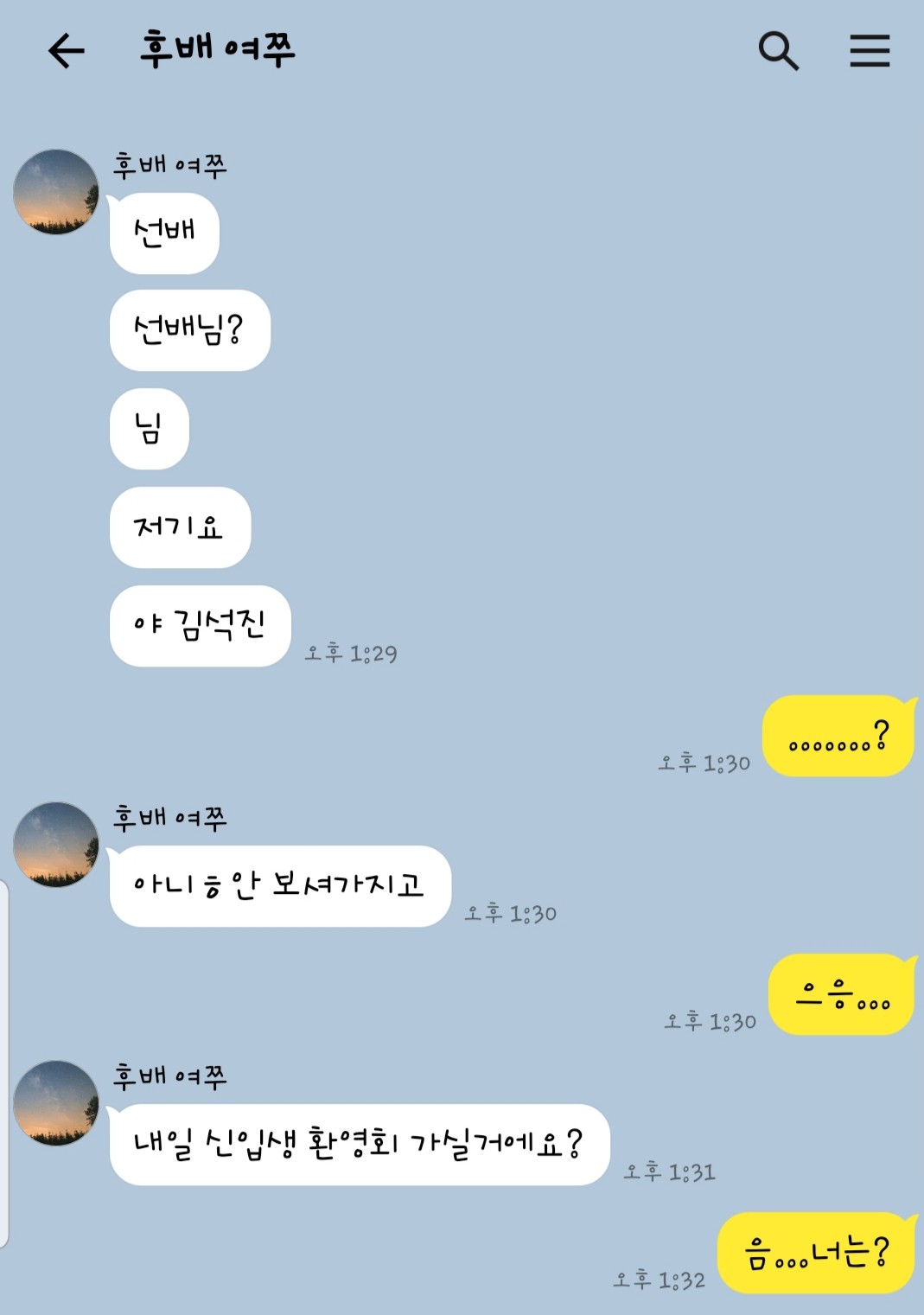Image resolution: width=924 pixels, height=1315 pixels.
Task: Go back from the 후배 여쭈 chat
Action: [67, 51]
